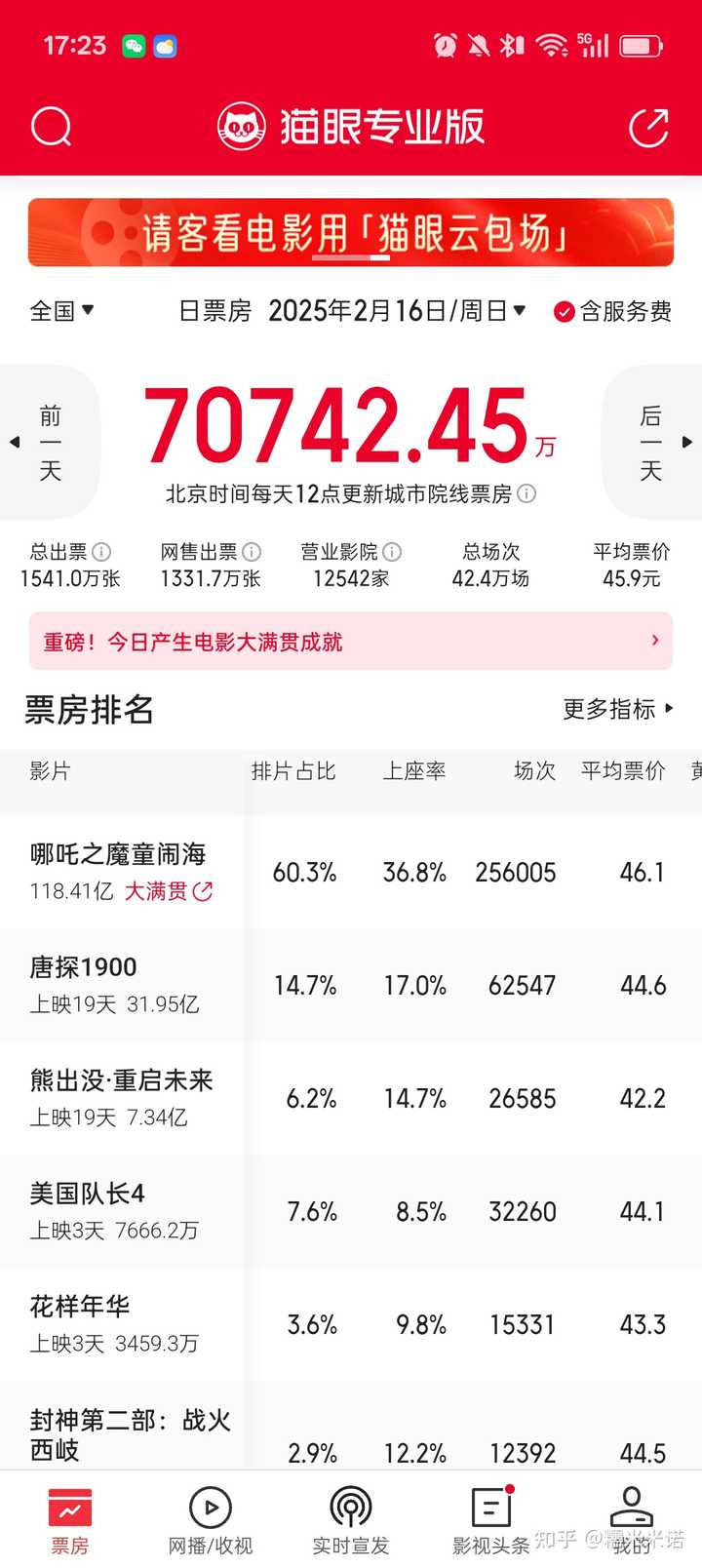The width and height of the screenshot is (702, 1568).
Task: Switch to the 网播/收视 tab
Action: pyautogui.click(x=210, y=1520)
